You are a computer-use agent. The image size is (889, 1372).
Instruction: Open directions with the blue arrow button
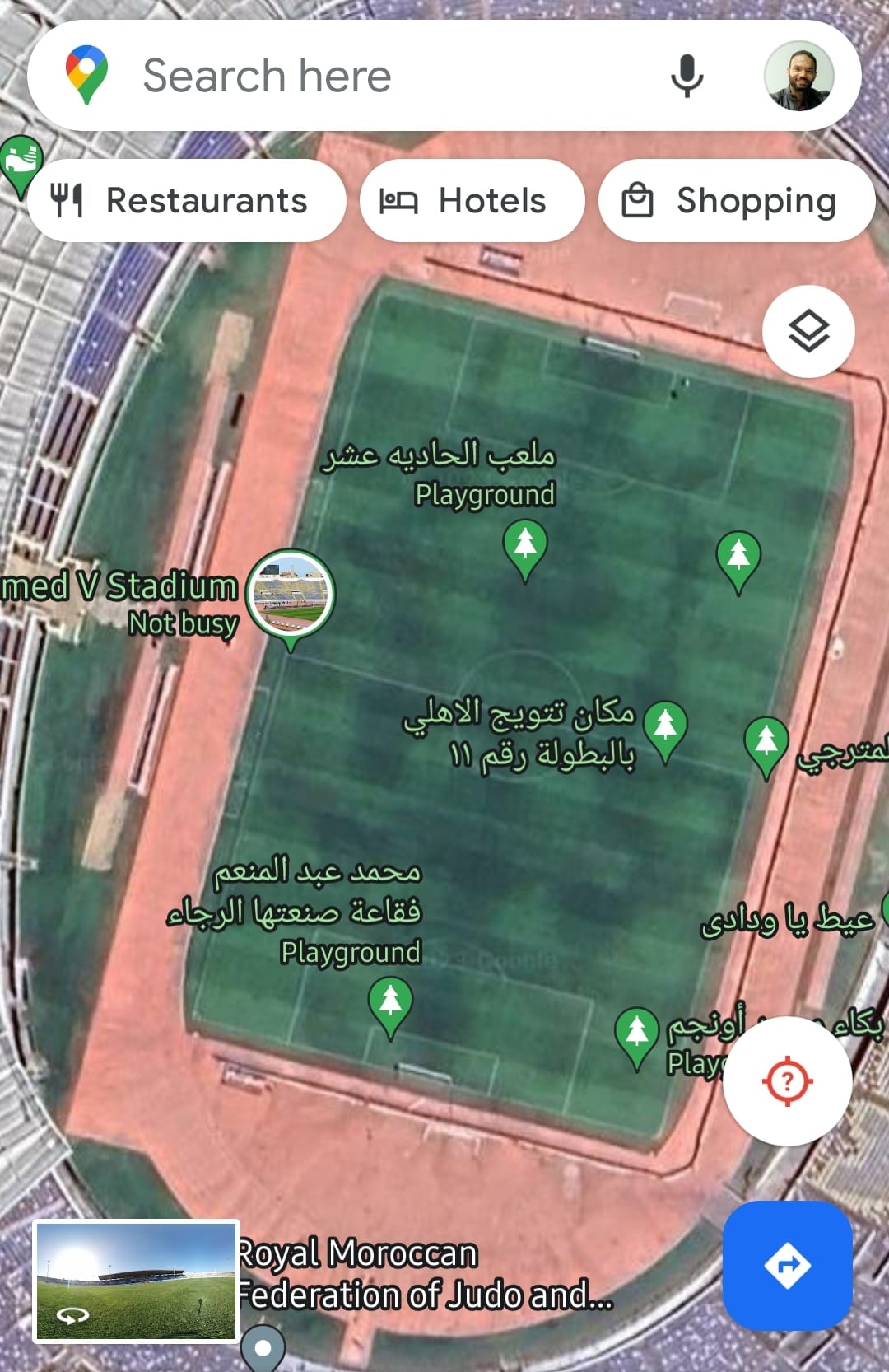pyautogui.click(x=787, y=1265)
